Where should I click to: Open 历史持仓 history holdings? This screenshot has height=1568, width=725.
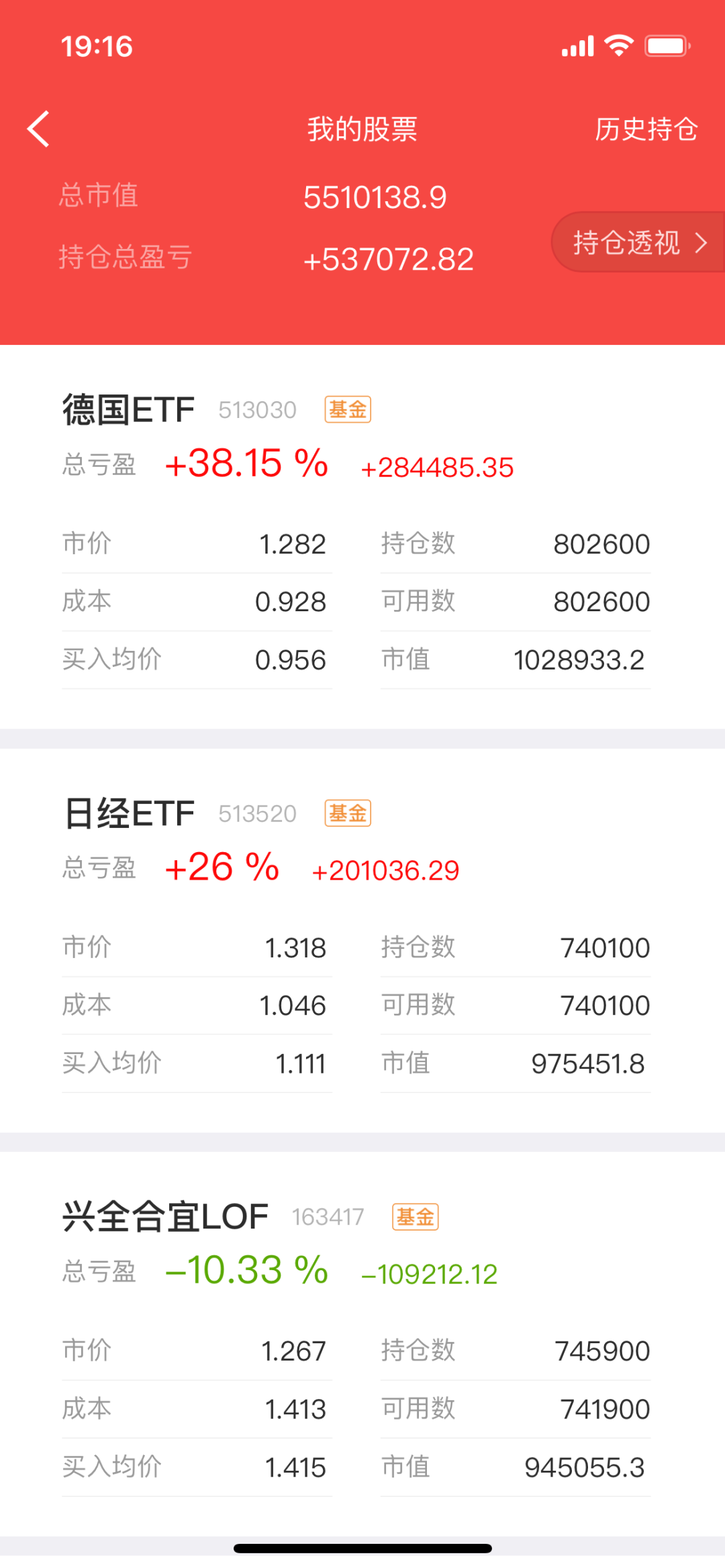[646, 129]
